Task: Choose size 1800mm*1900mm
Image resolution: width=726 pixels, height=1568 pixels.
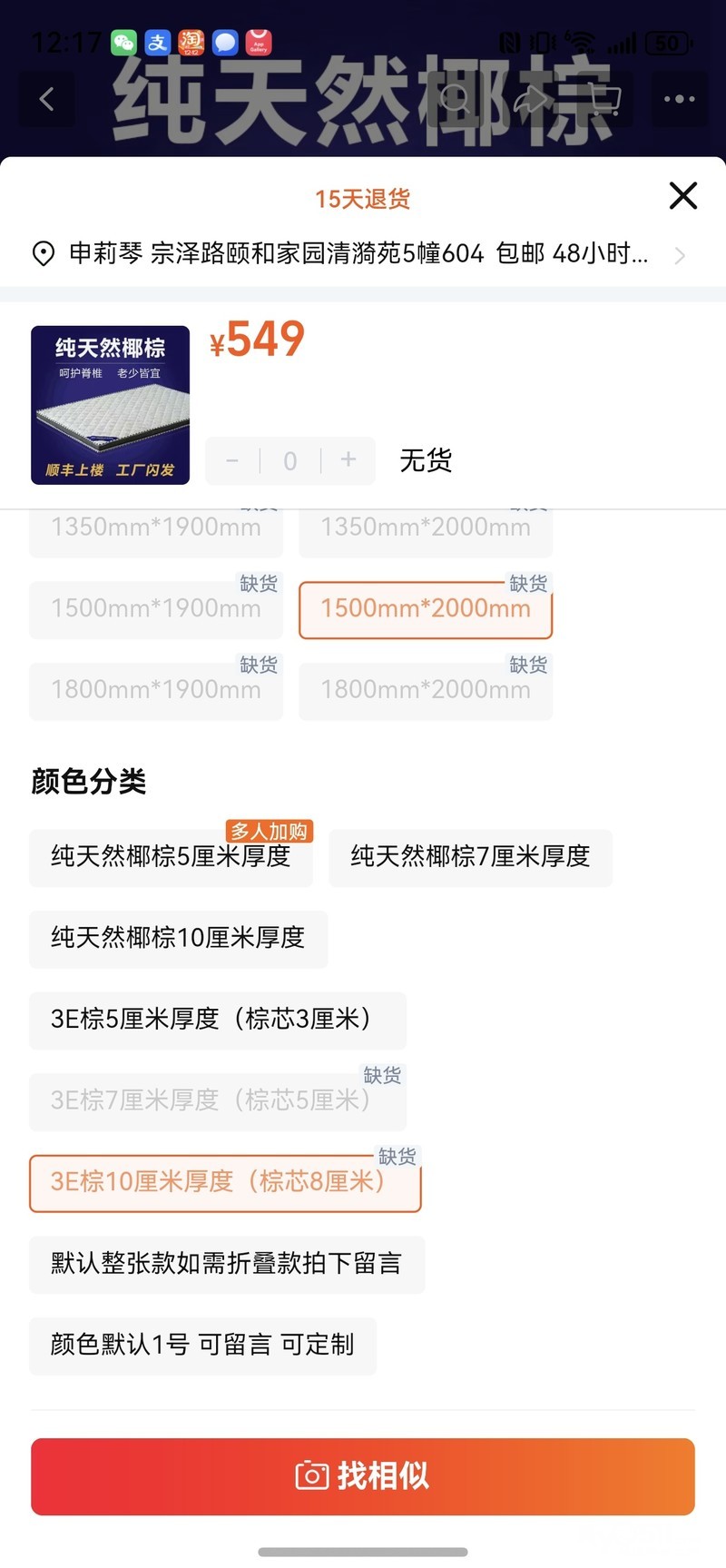Action: (x=156, y=691)
